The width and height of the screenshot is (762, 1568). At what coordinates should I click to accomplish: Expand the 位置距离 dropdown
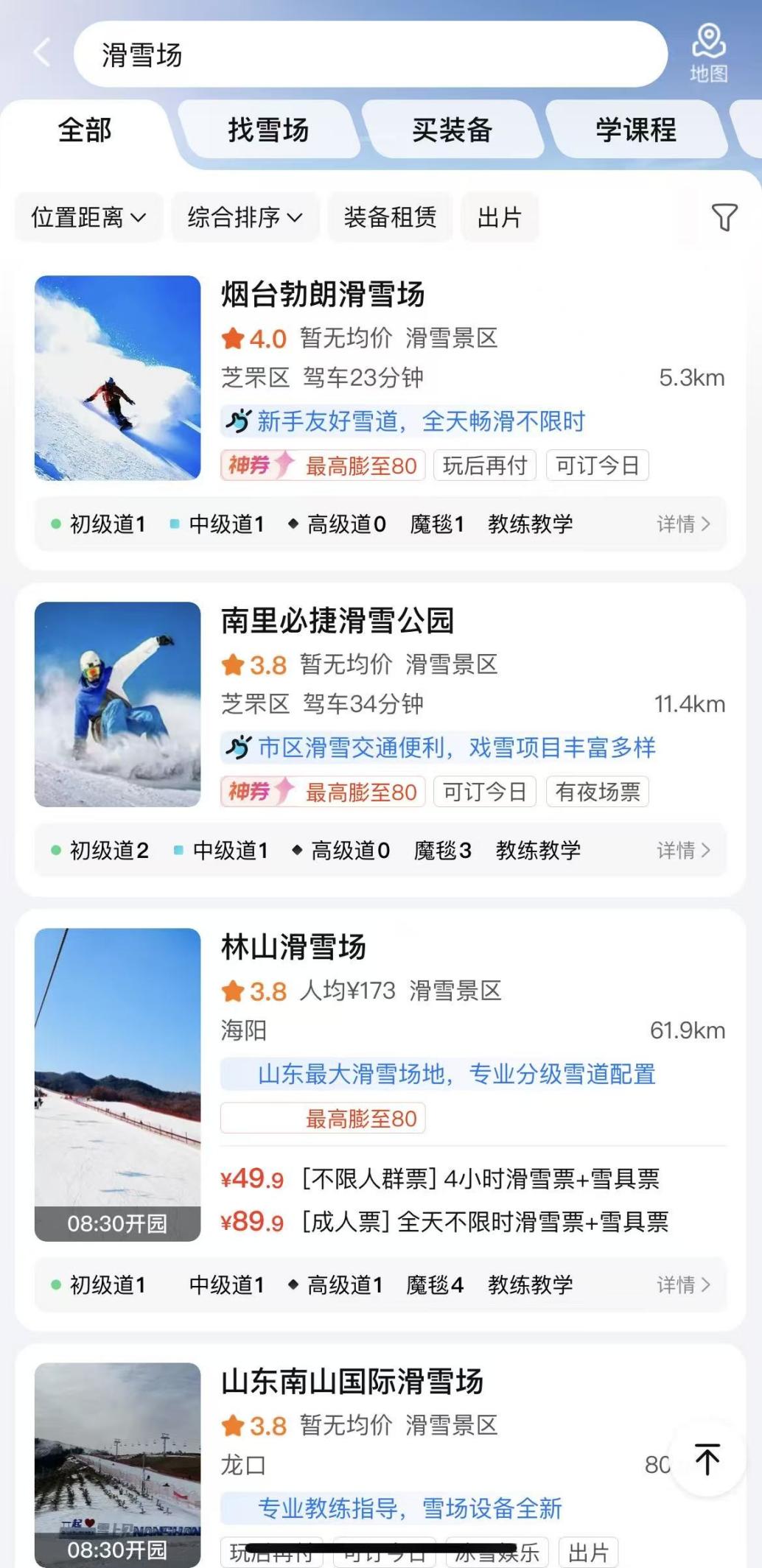point(88,217)
